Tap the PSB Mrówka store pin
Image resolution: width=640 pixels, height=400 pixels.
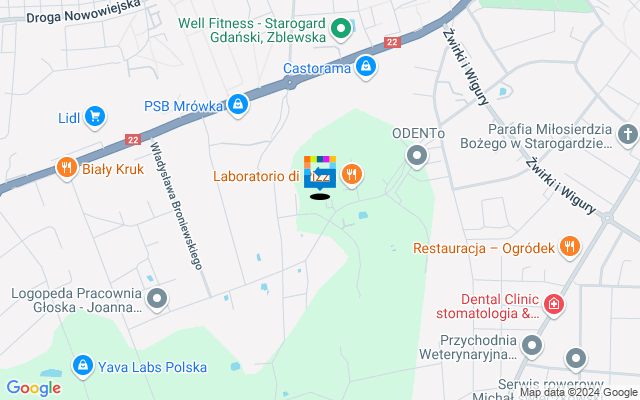pyautogui.click(x=237, y=104)
